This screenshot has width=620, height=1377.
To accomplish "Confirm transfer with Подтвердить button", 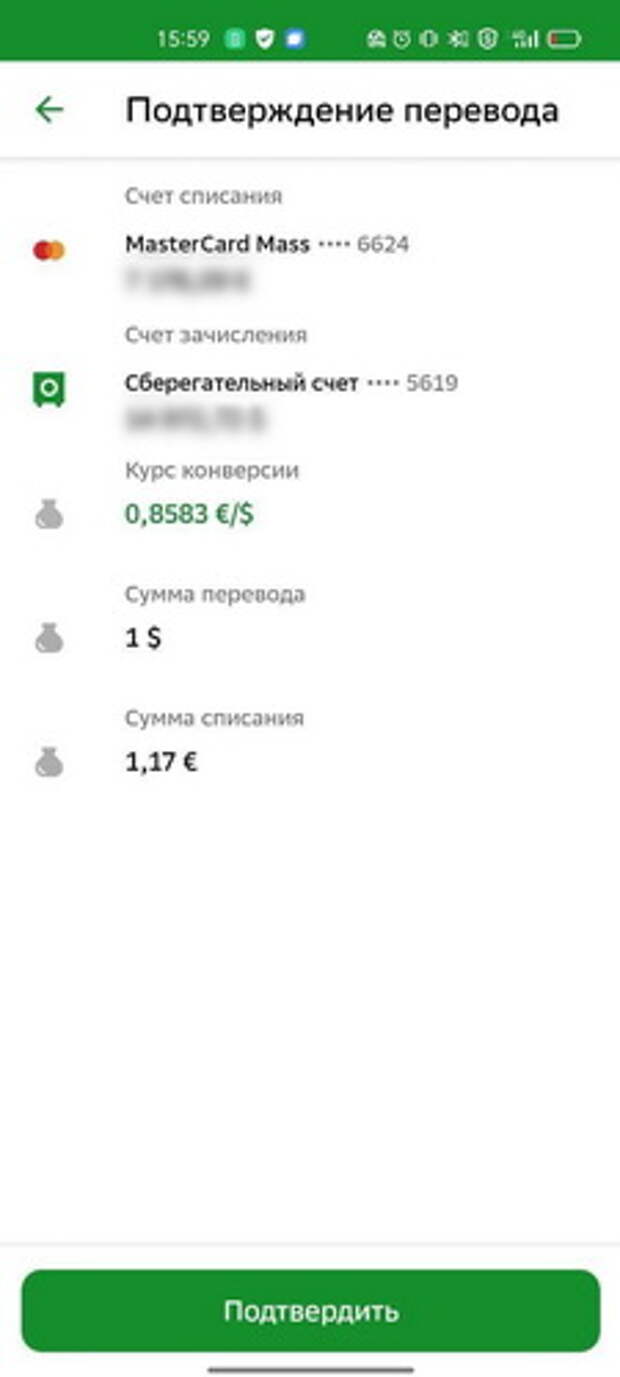I will point(310,1311).
